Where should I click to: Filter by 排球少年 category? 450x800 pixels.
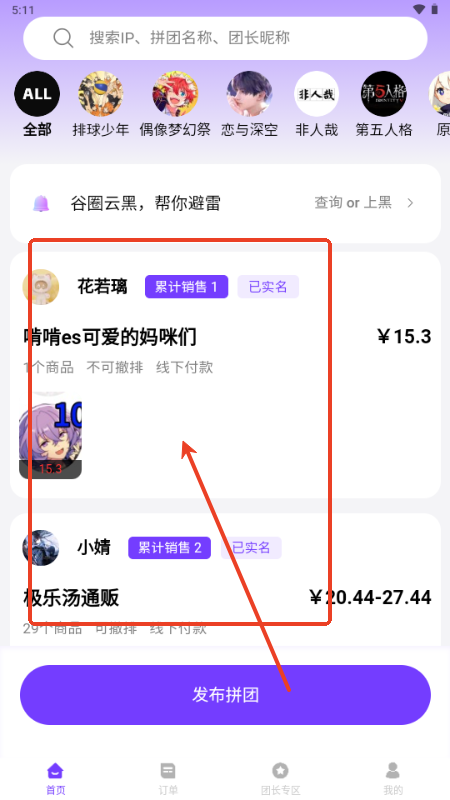point(101,105)
